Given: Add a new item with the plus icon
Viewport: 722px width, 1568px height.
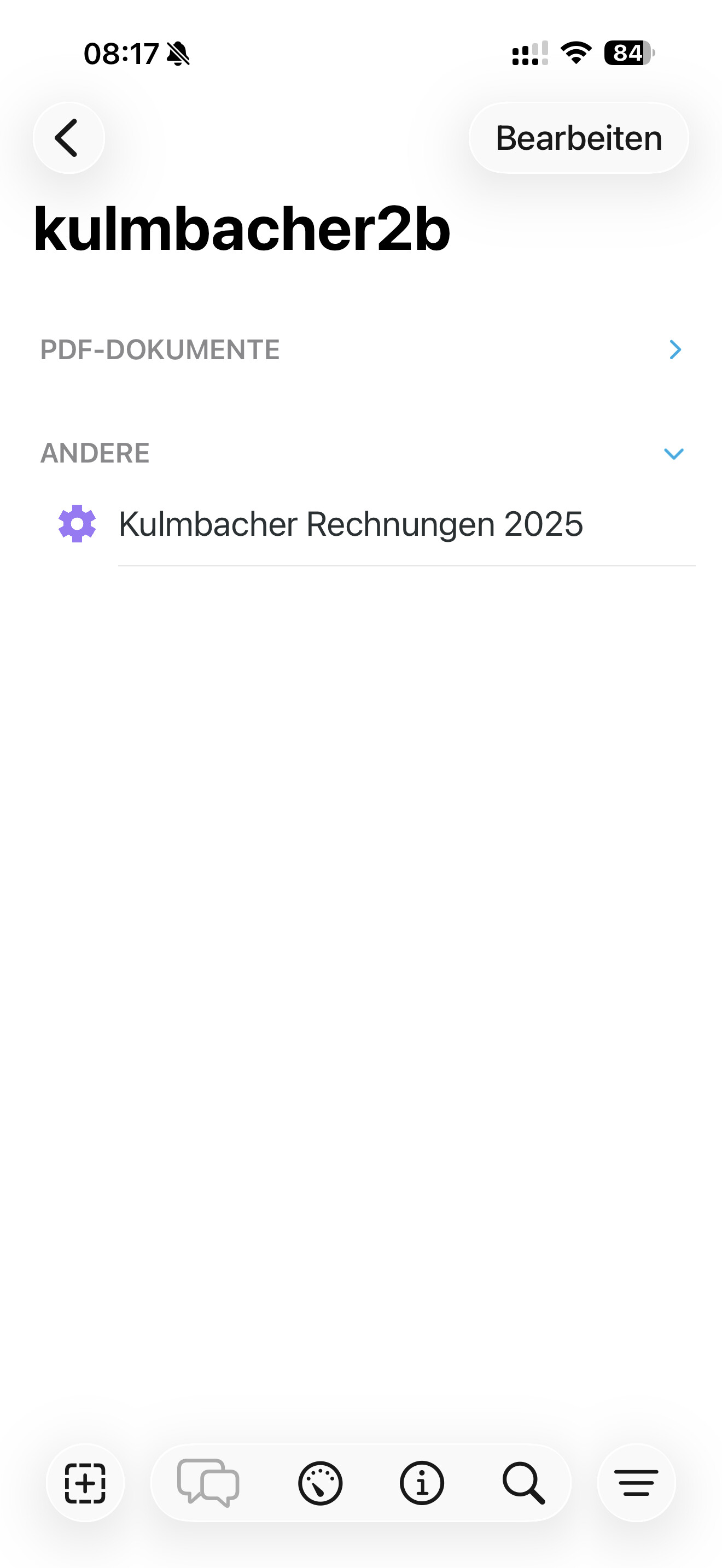Looking at the screenshot, I should (x=85, y=1483).
